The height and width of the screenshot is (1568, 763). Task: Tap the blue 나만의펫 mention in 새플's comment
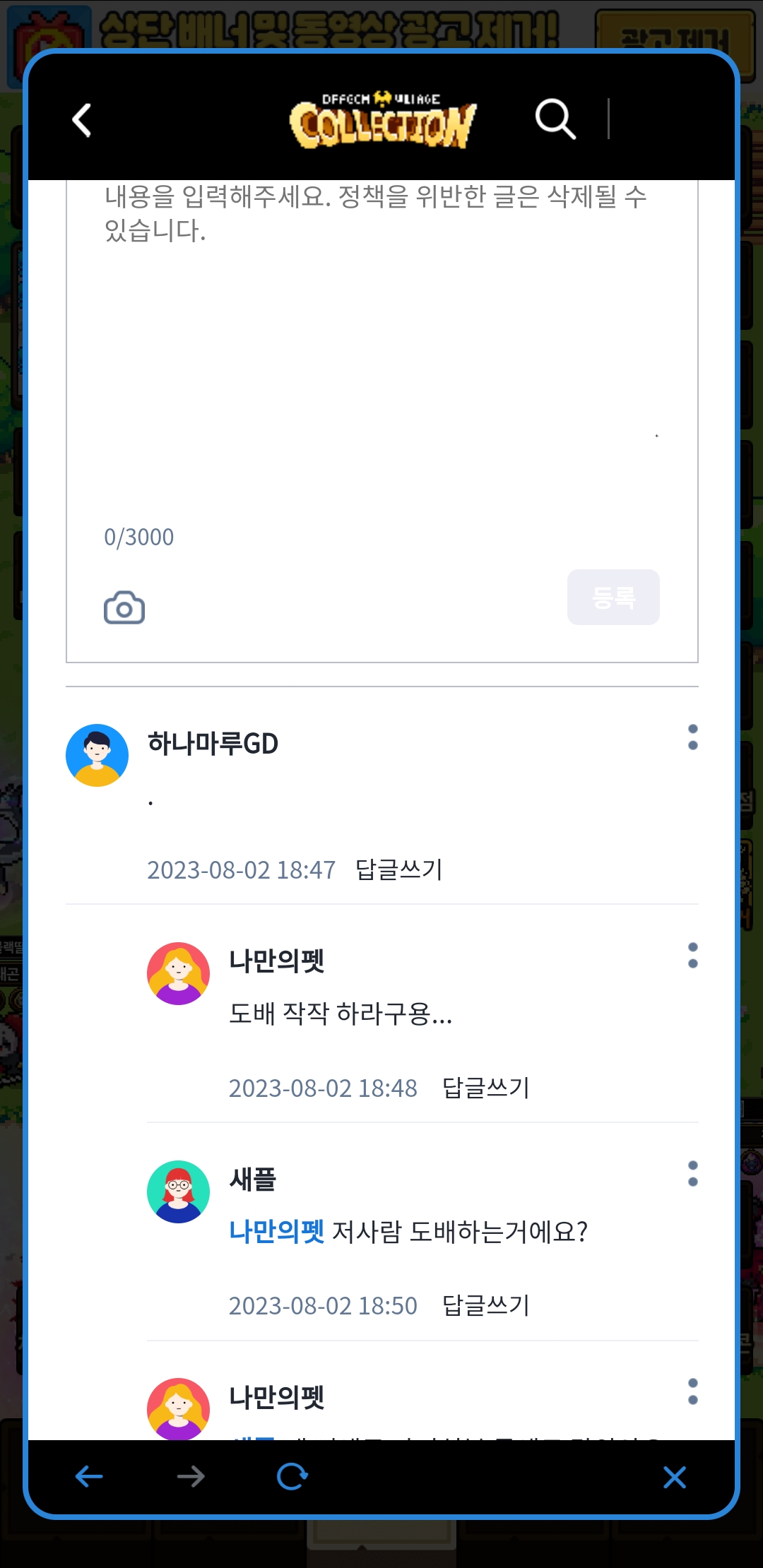click(x=276, y=1232)
